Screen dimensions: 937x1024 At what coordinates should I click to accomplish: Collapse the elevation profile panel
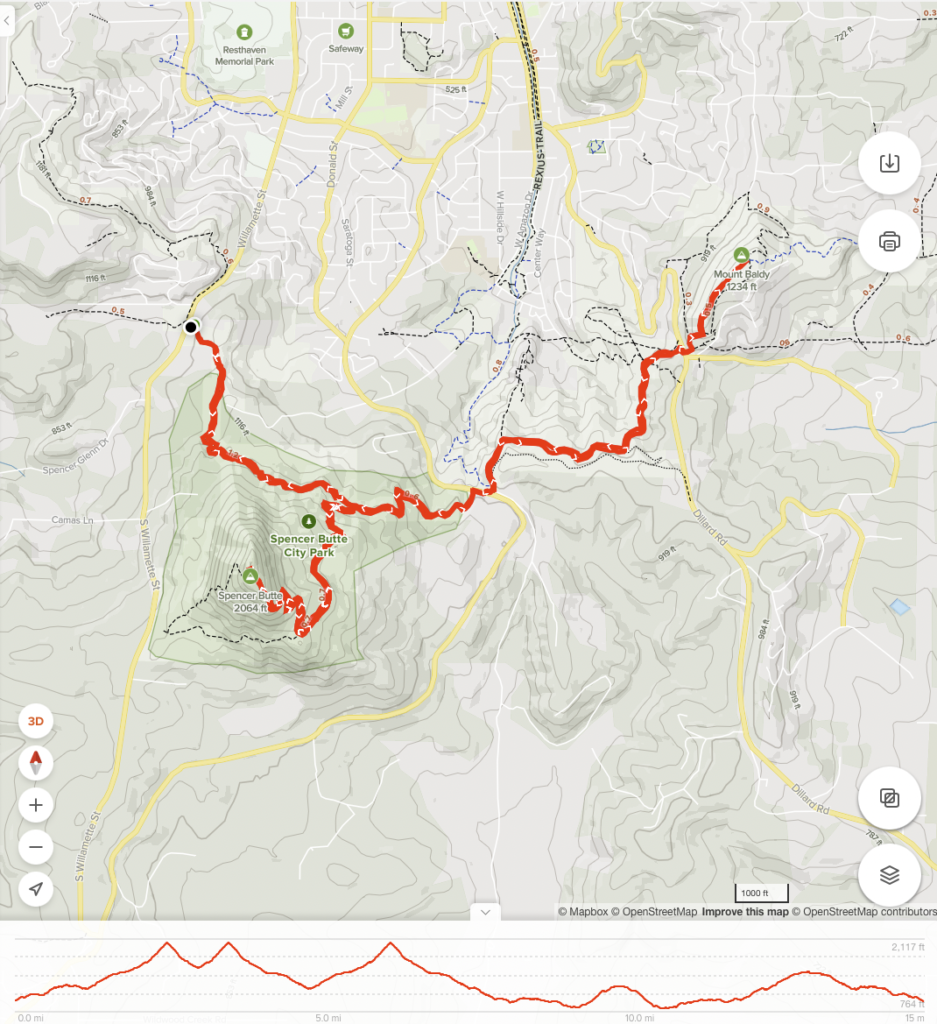[x=484, y=912]
